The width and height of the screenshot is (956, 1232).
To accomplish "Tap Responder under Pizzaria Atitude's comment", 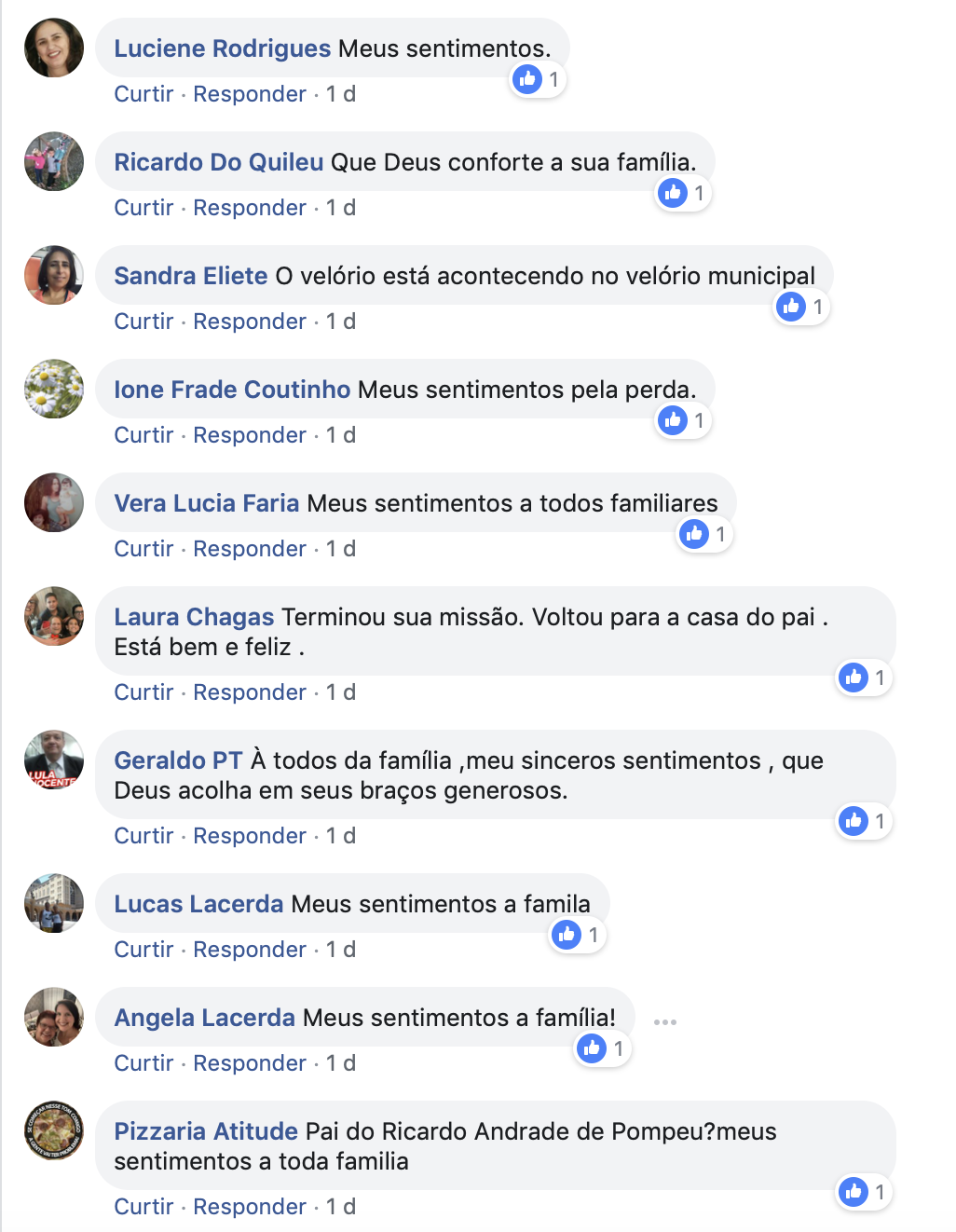I will pos(249,1207).
